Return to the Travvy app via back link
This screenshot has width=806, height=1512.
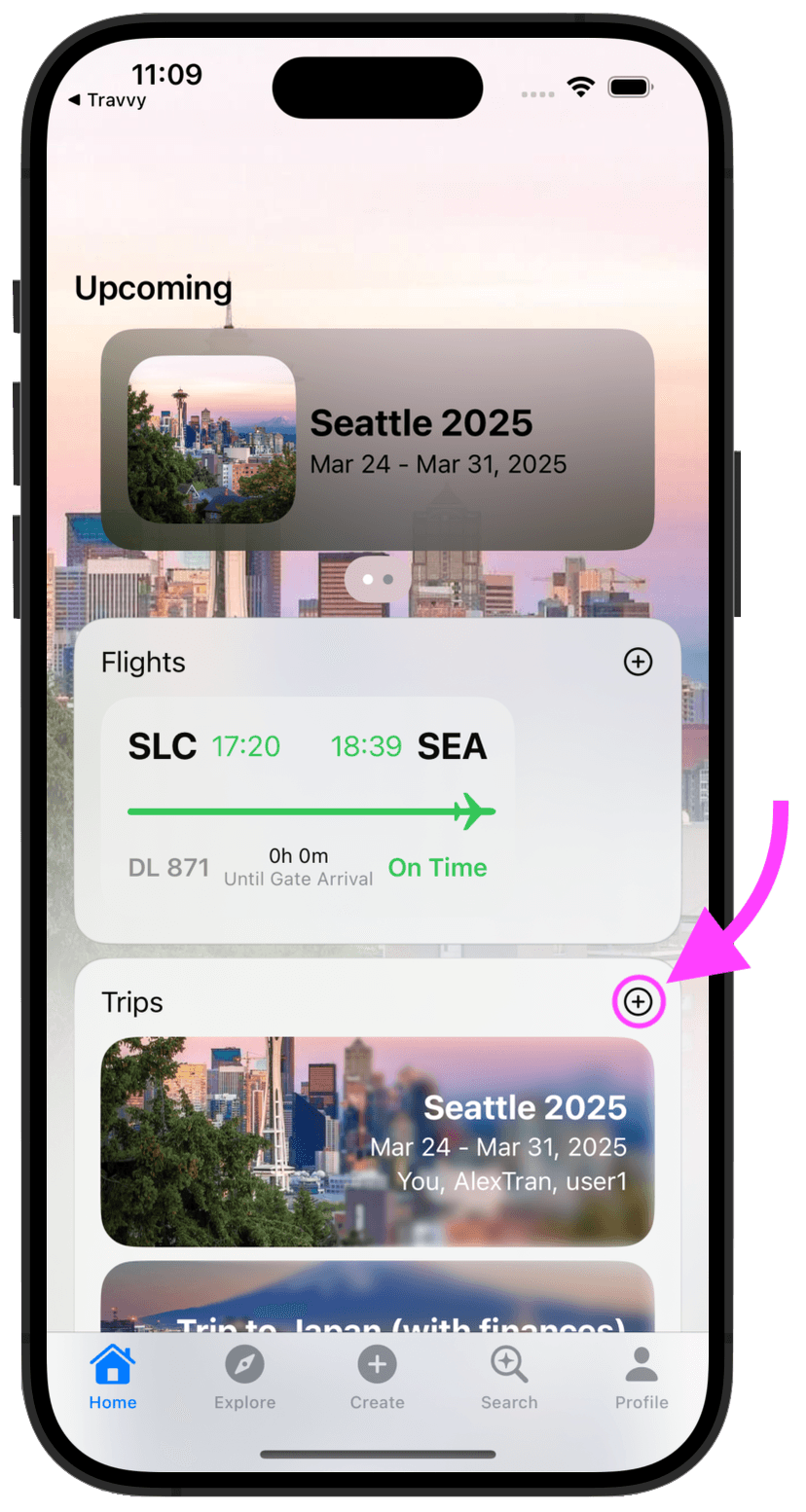click(x=107, y=100)
